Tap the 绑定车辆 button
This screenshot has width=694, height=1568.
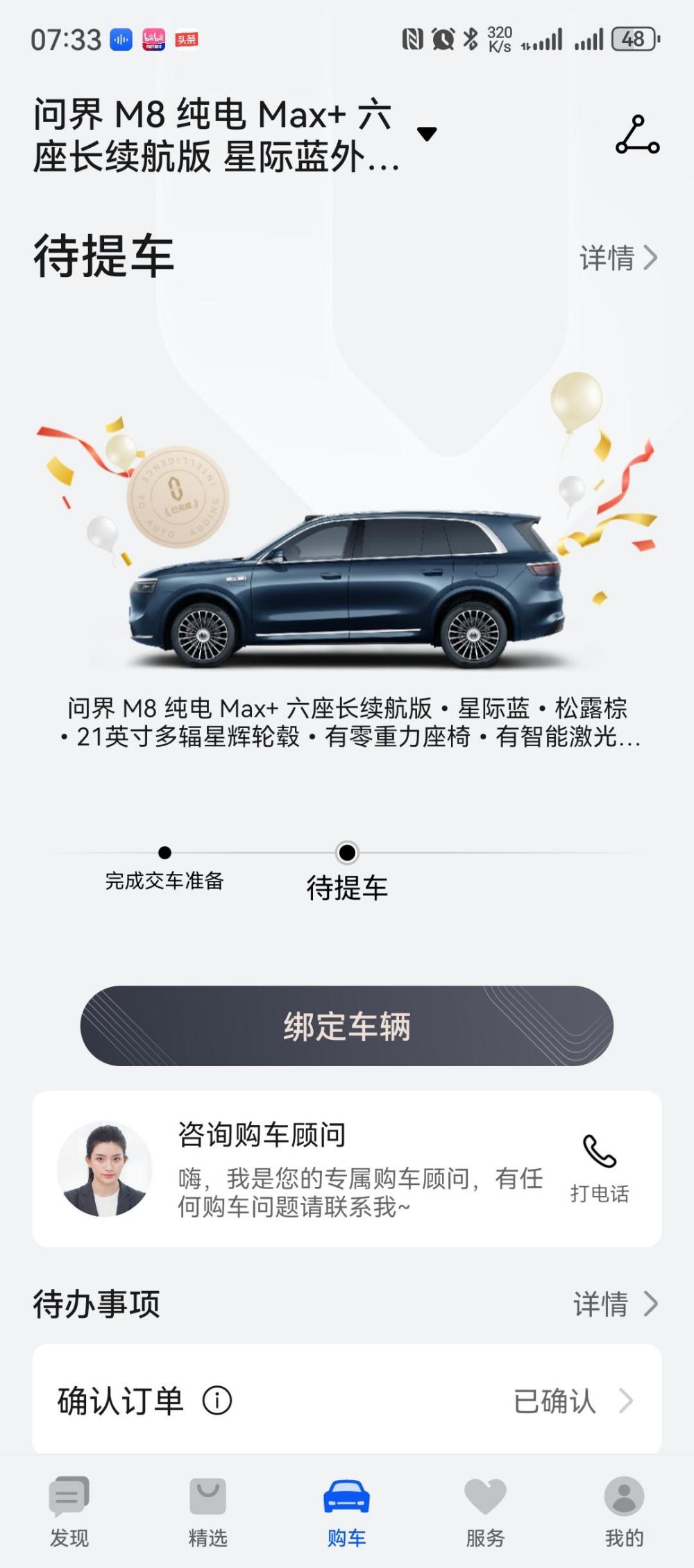tap(347, 1026)
